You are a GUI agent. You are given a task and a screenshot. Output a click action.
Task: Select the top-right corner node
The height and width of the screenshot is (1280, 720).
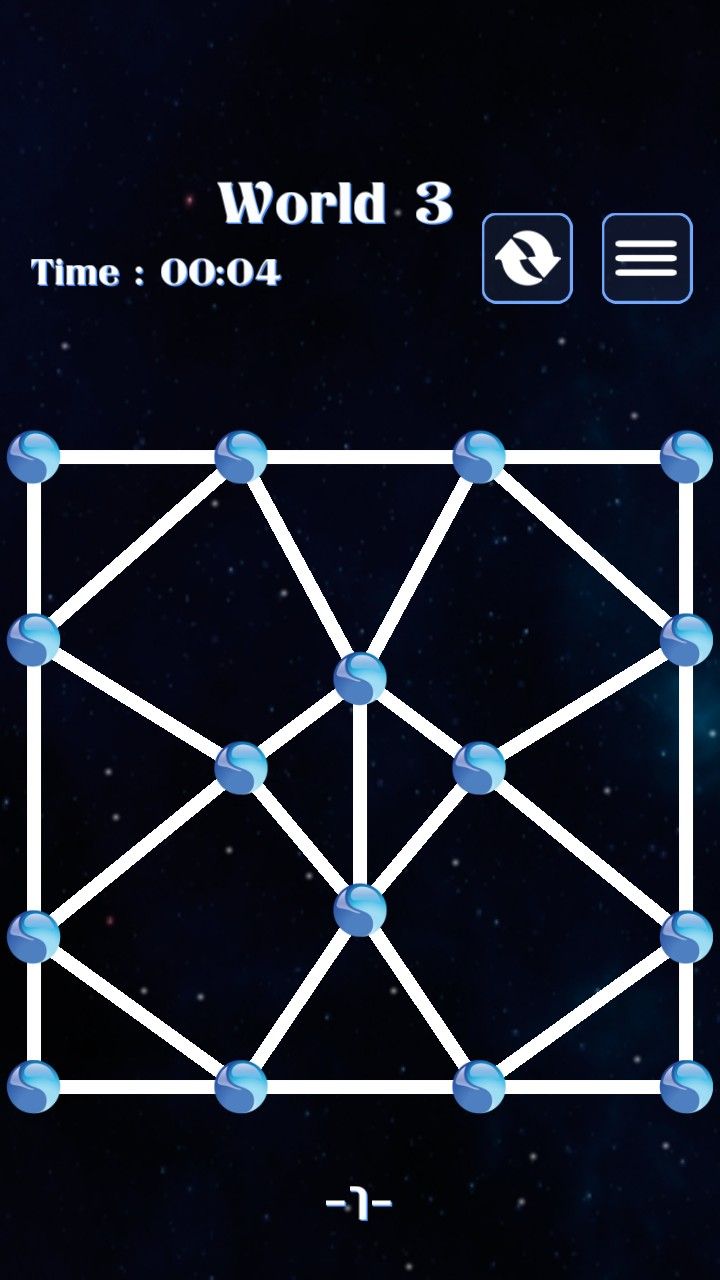point(686,457)
